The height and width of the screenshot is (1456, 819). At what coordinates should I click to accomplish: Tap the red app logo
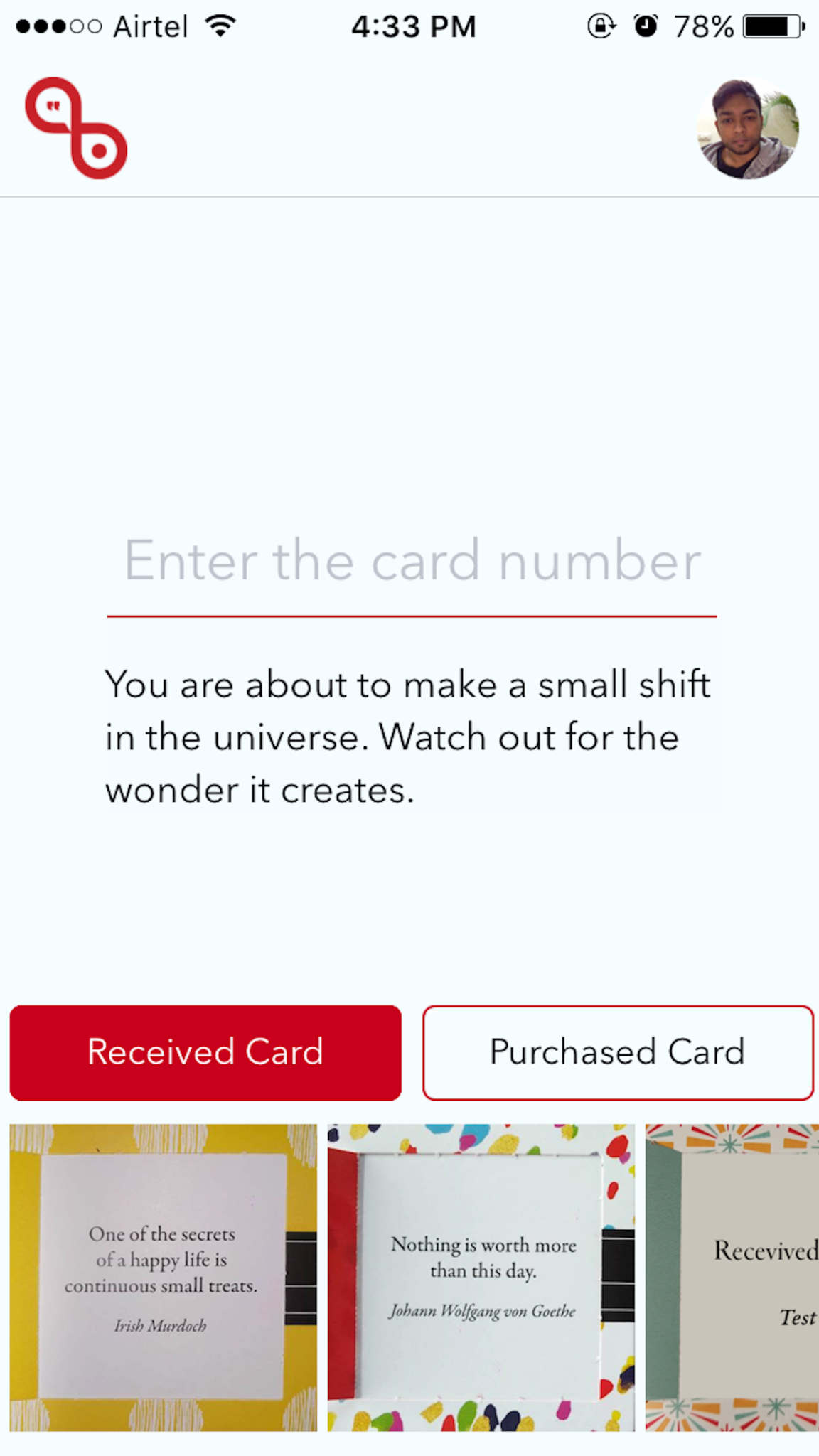(76, 128)
